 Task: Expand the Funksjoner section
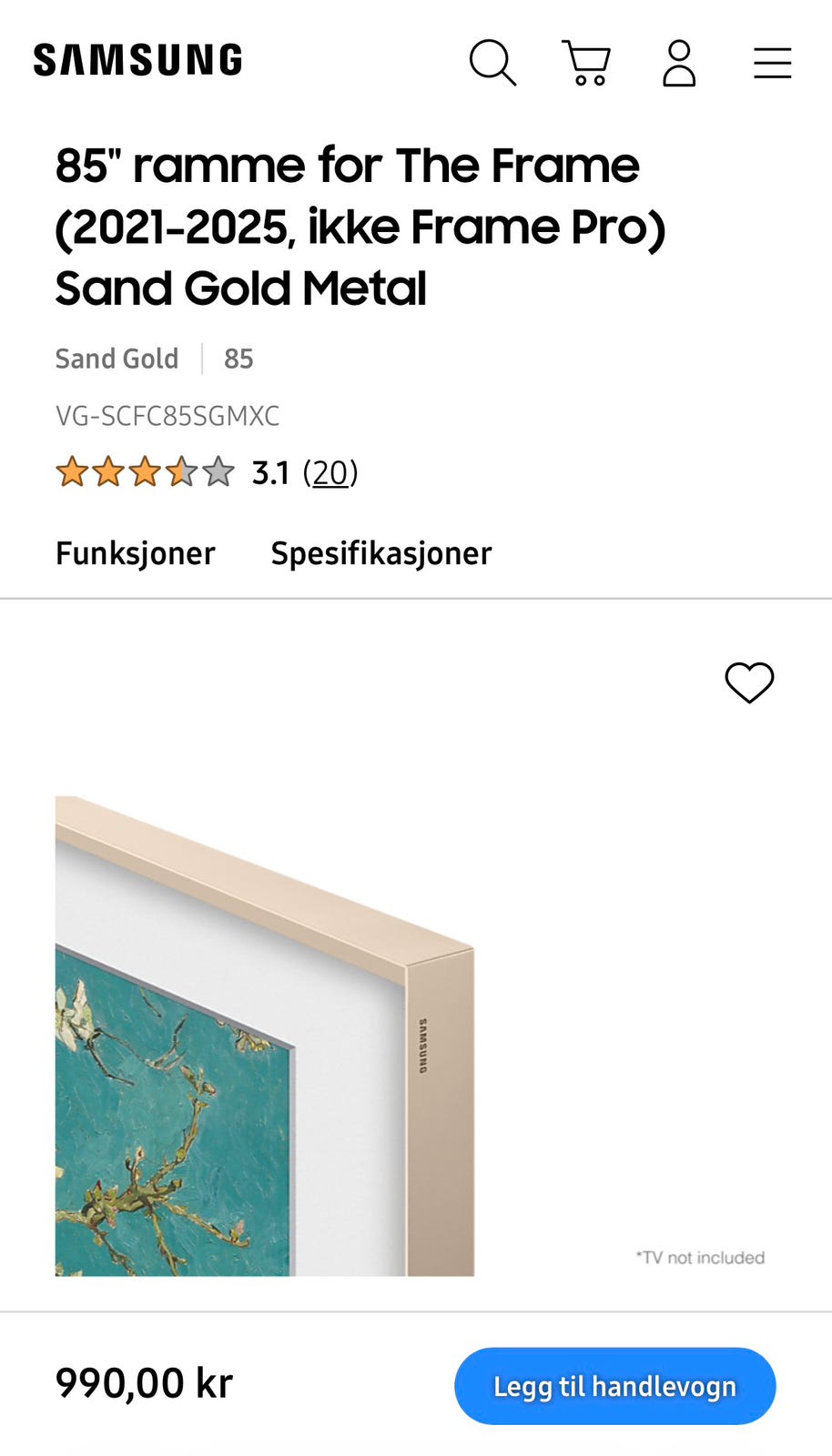[x=135, y=552]
